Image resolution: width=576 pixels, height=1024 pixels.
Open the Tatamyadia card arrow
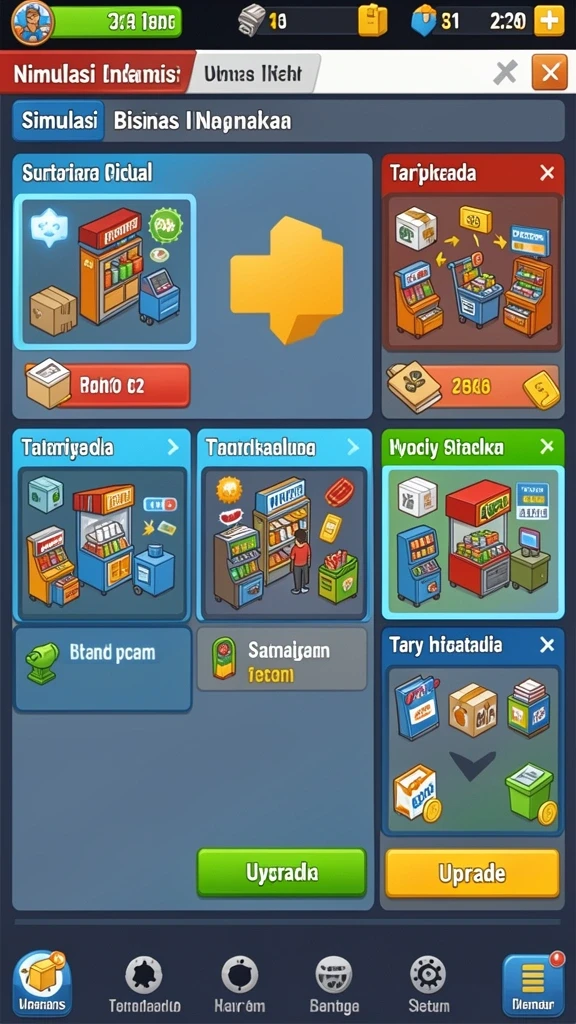point(173,447)
